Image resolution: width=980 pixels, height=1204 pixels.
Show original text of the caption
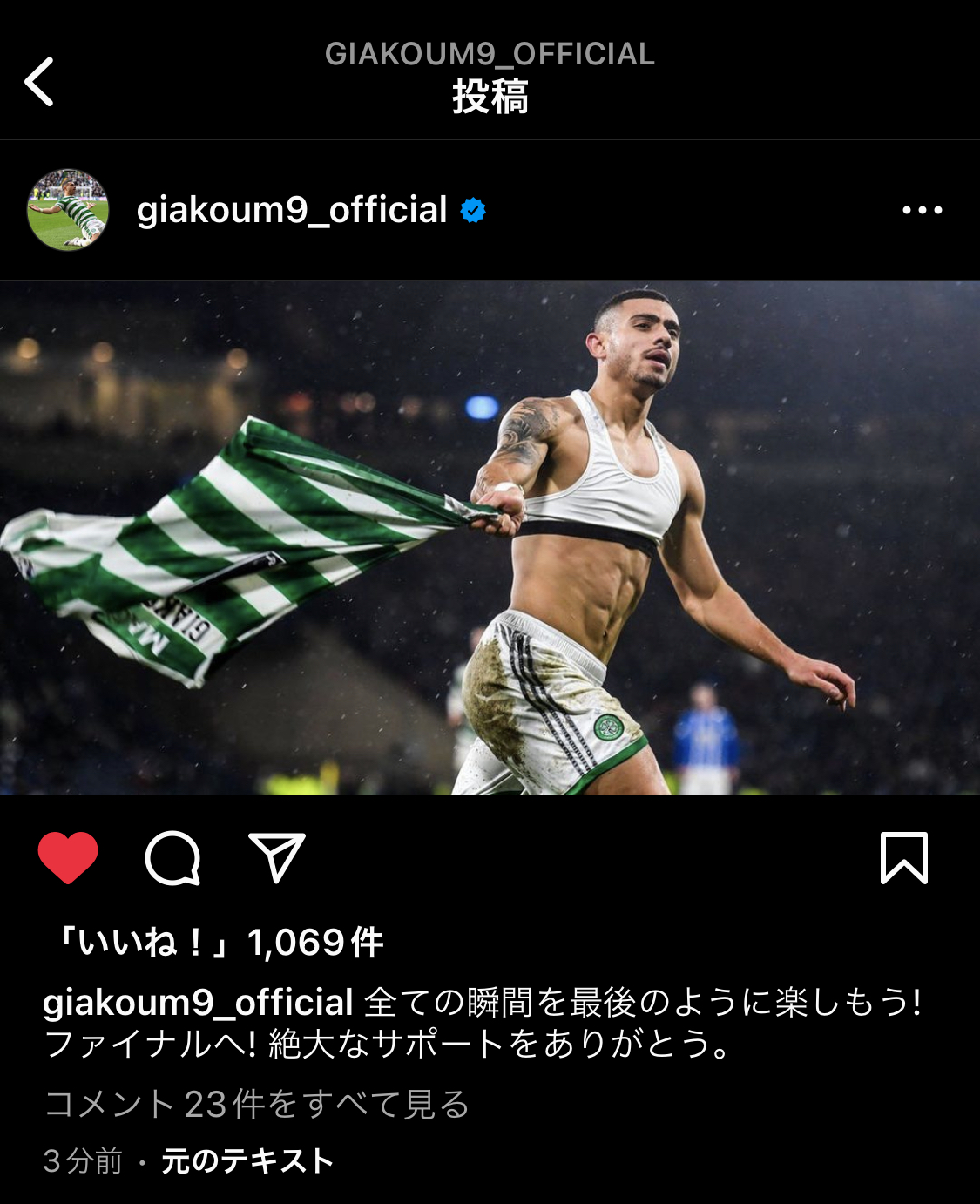pyautogui.click(x=248, y=1160)
